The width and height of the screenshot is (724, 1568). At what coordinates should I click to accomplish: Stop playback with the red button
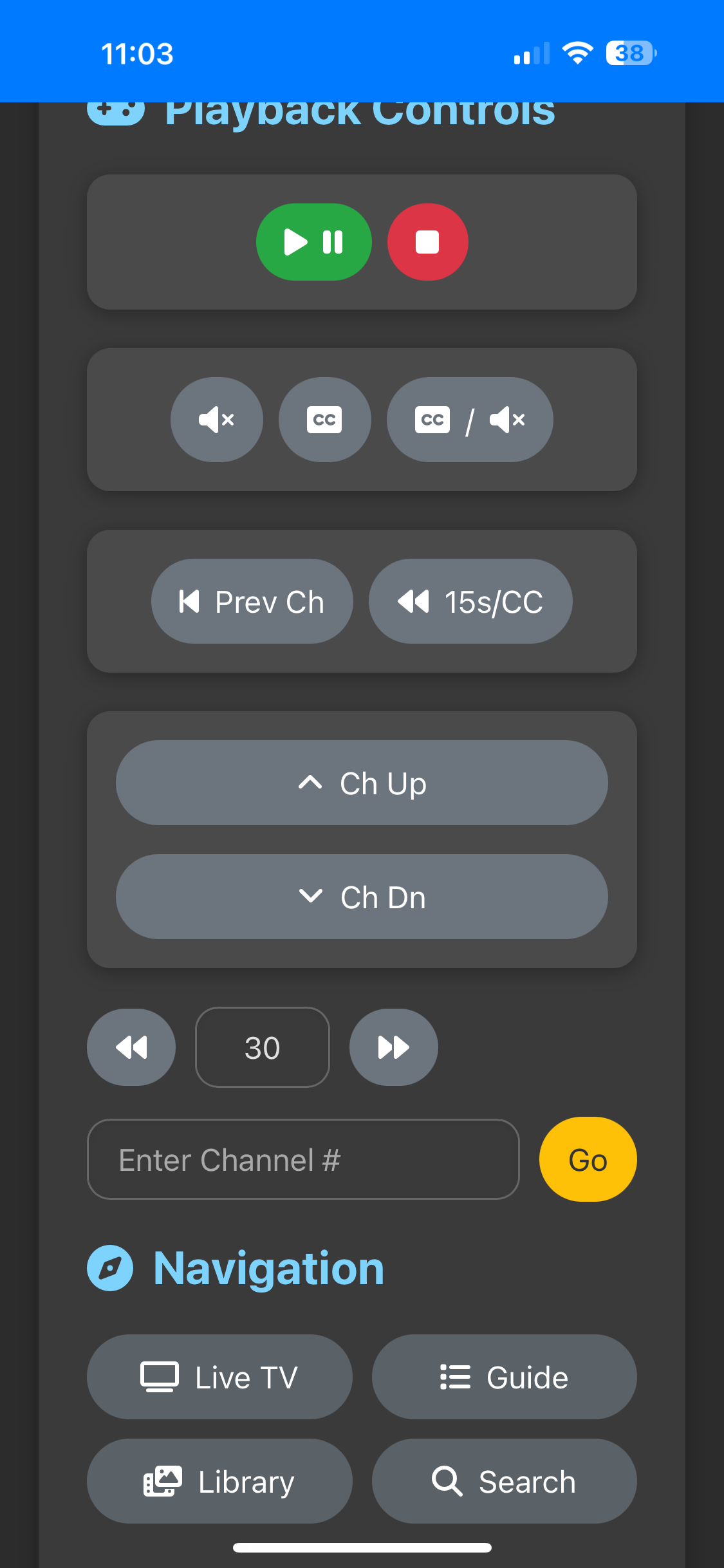(x=427, y=242)
